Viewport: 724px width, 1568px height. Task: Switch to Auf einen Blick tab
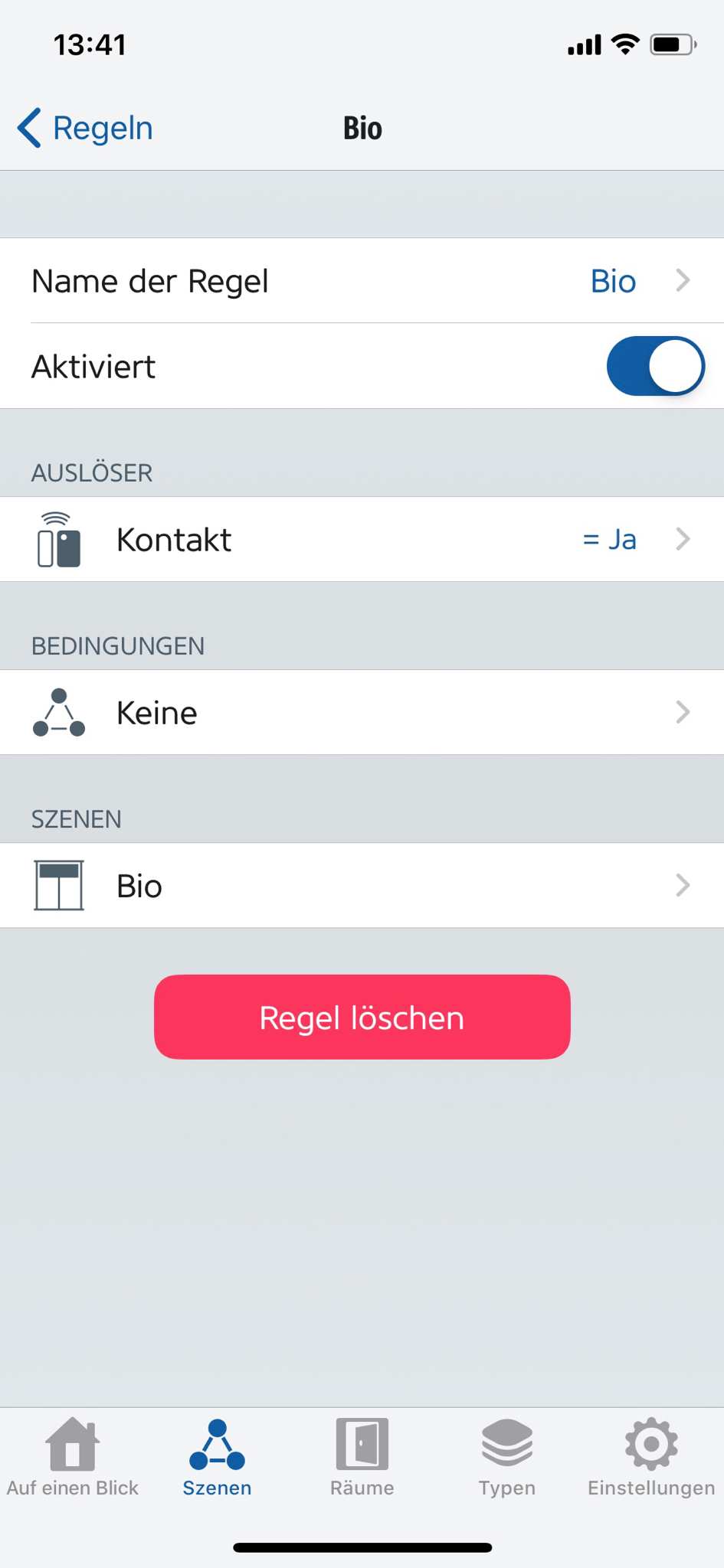pos(73,1459)
